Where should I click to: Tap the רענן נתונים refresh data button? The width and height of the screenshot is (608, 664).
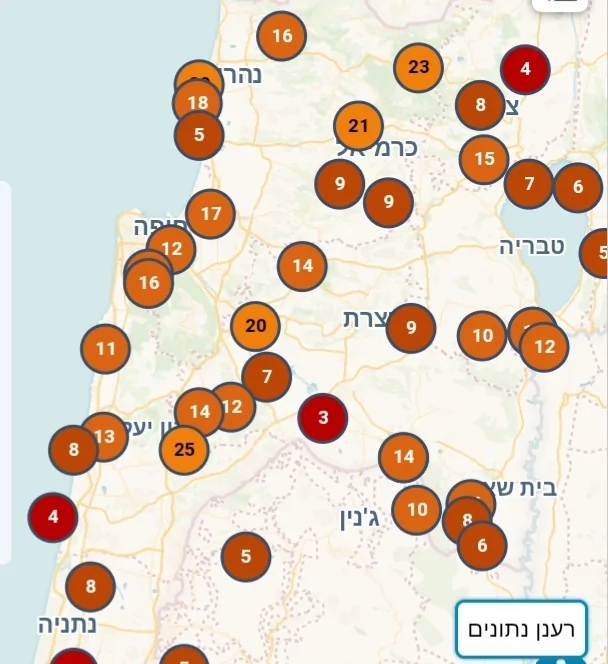(x=520, y=630)
